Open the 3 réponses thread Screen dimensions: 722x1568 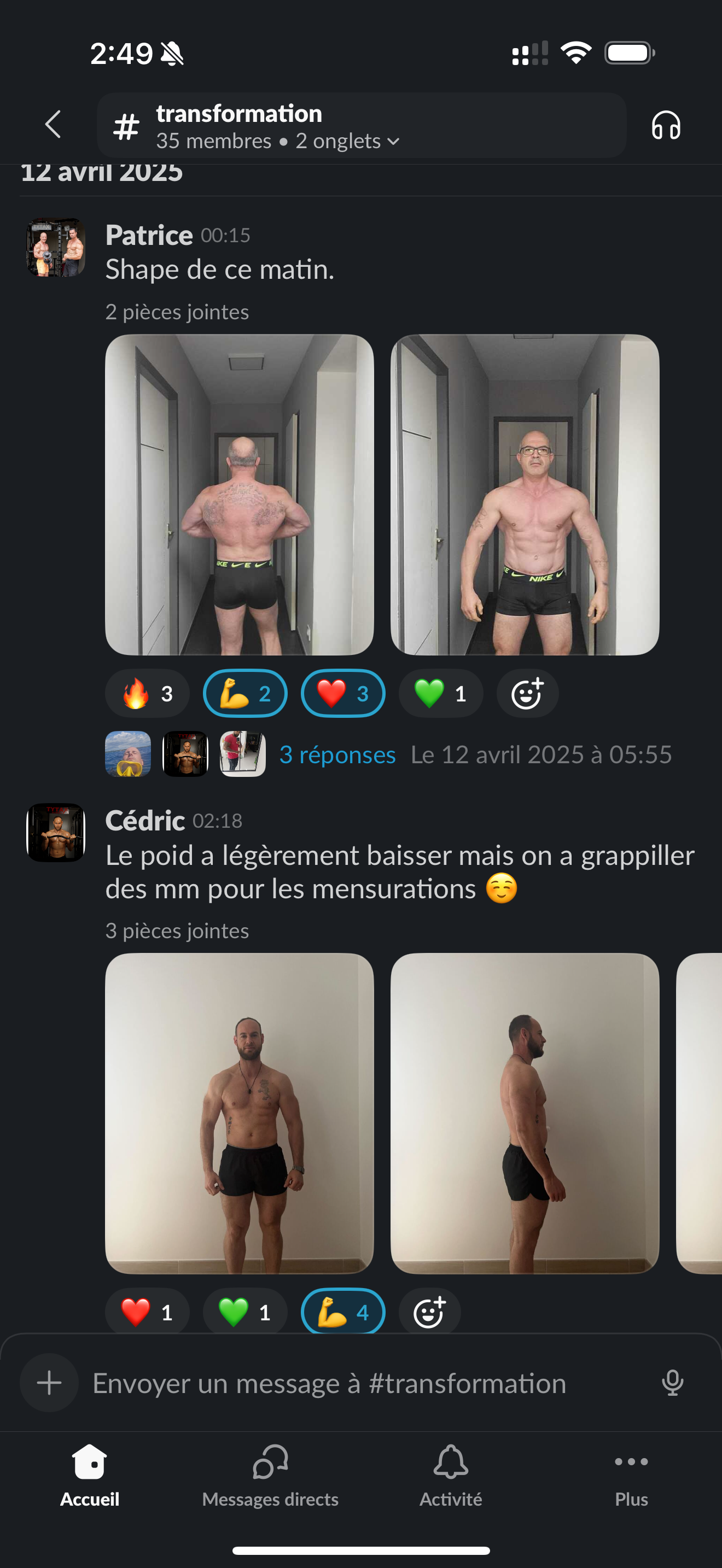(337, 754)
